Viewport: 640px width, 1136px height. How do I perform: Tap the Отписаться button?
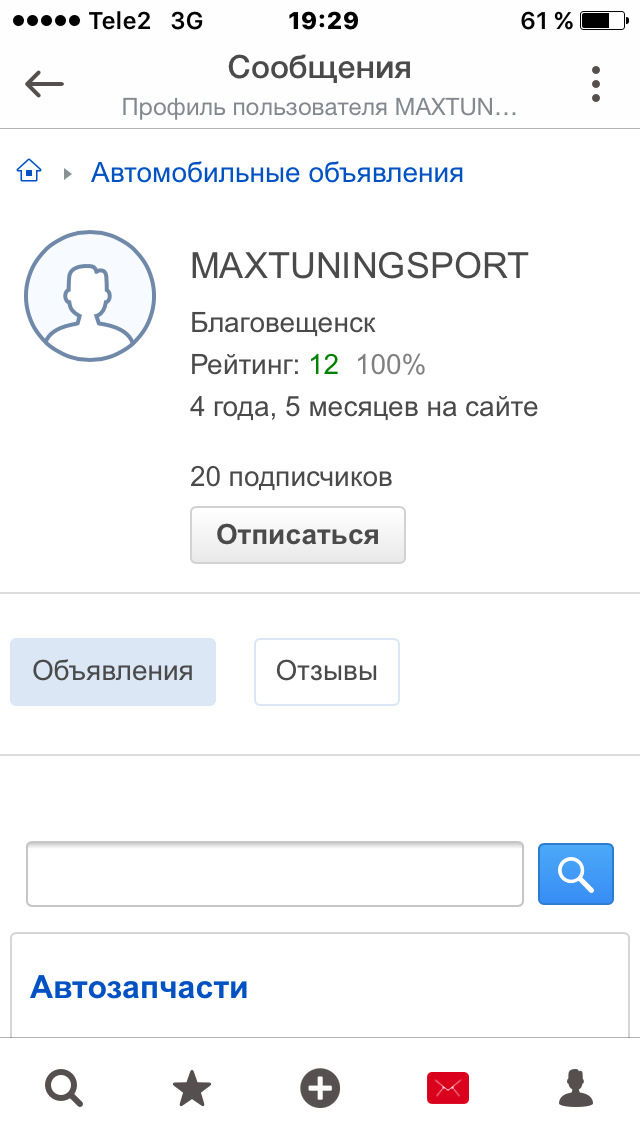[298, 535]
